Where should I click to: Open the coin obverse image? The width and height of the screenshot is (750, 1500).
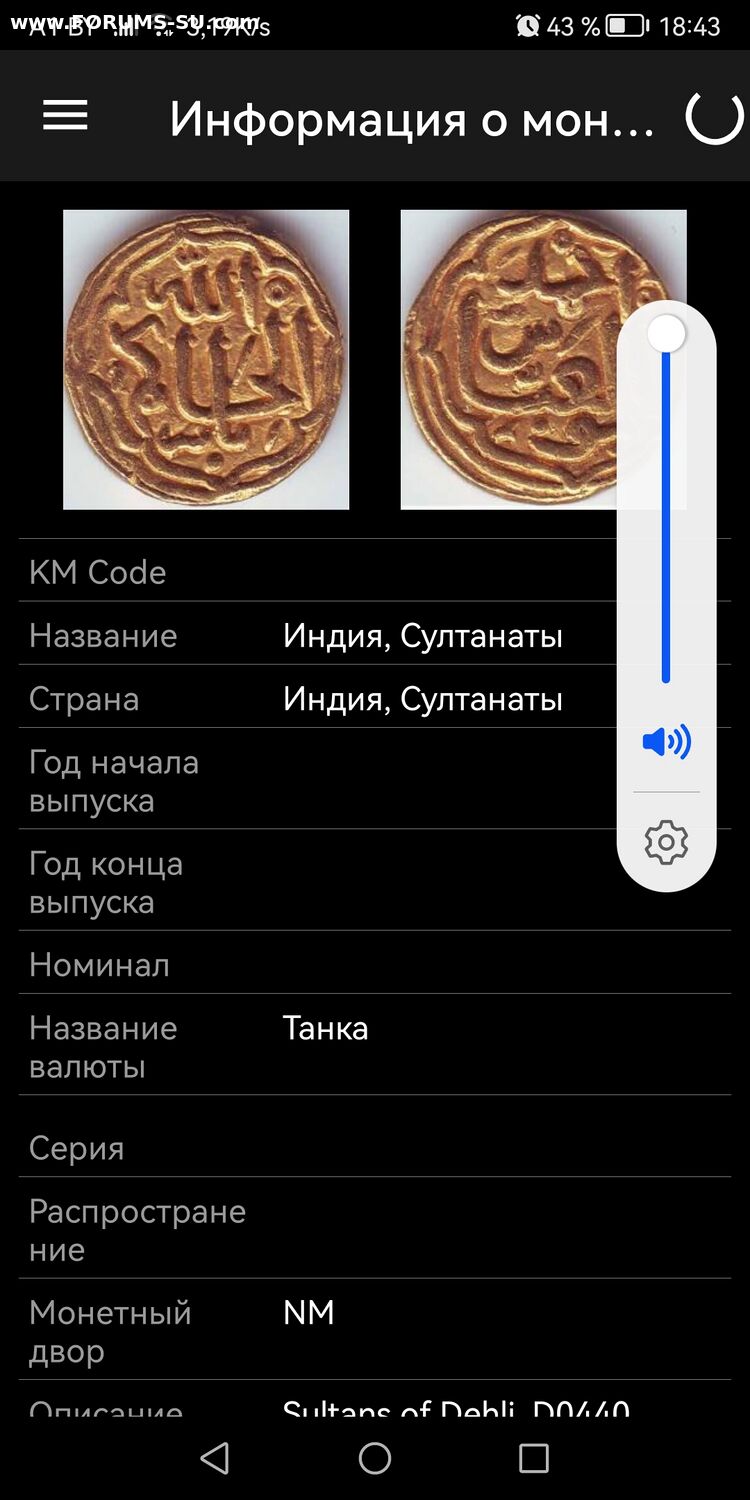206,359
